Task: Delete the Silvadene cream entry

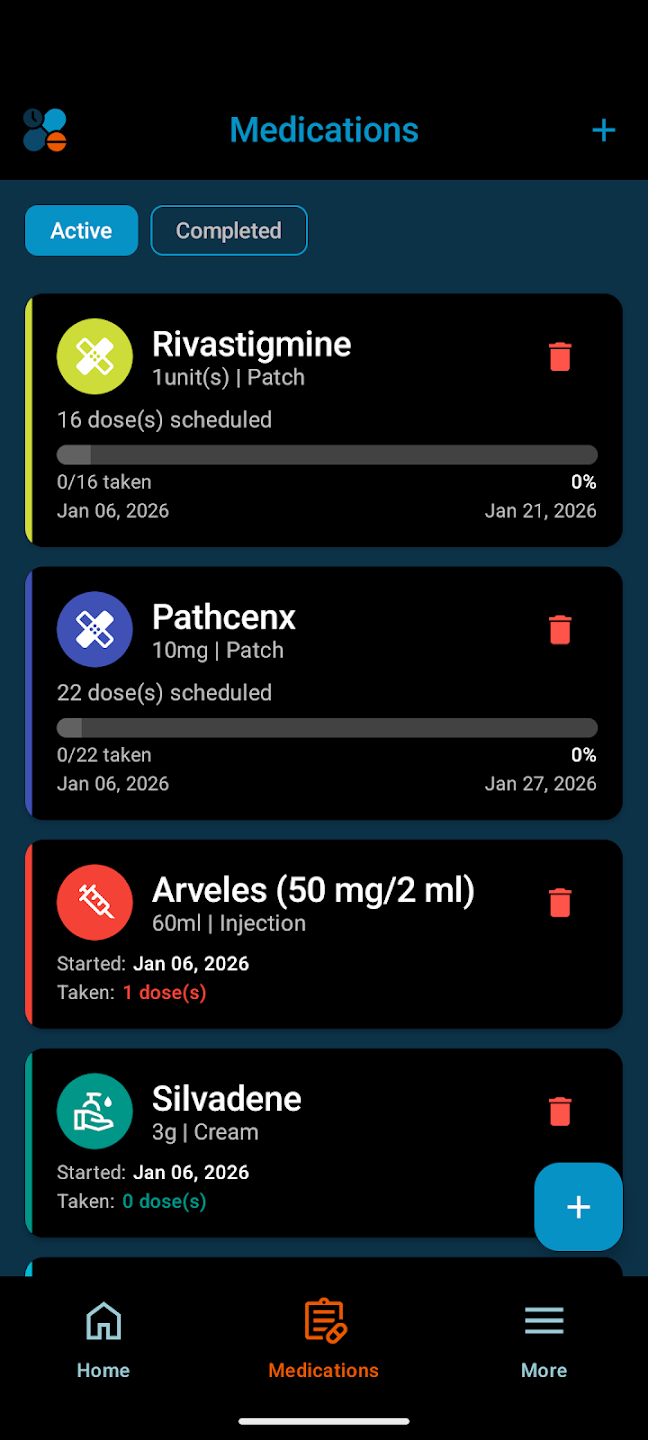Action: click(x=560, y=1111)
